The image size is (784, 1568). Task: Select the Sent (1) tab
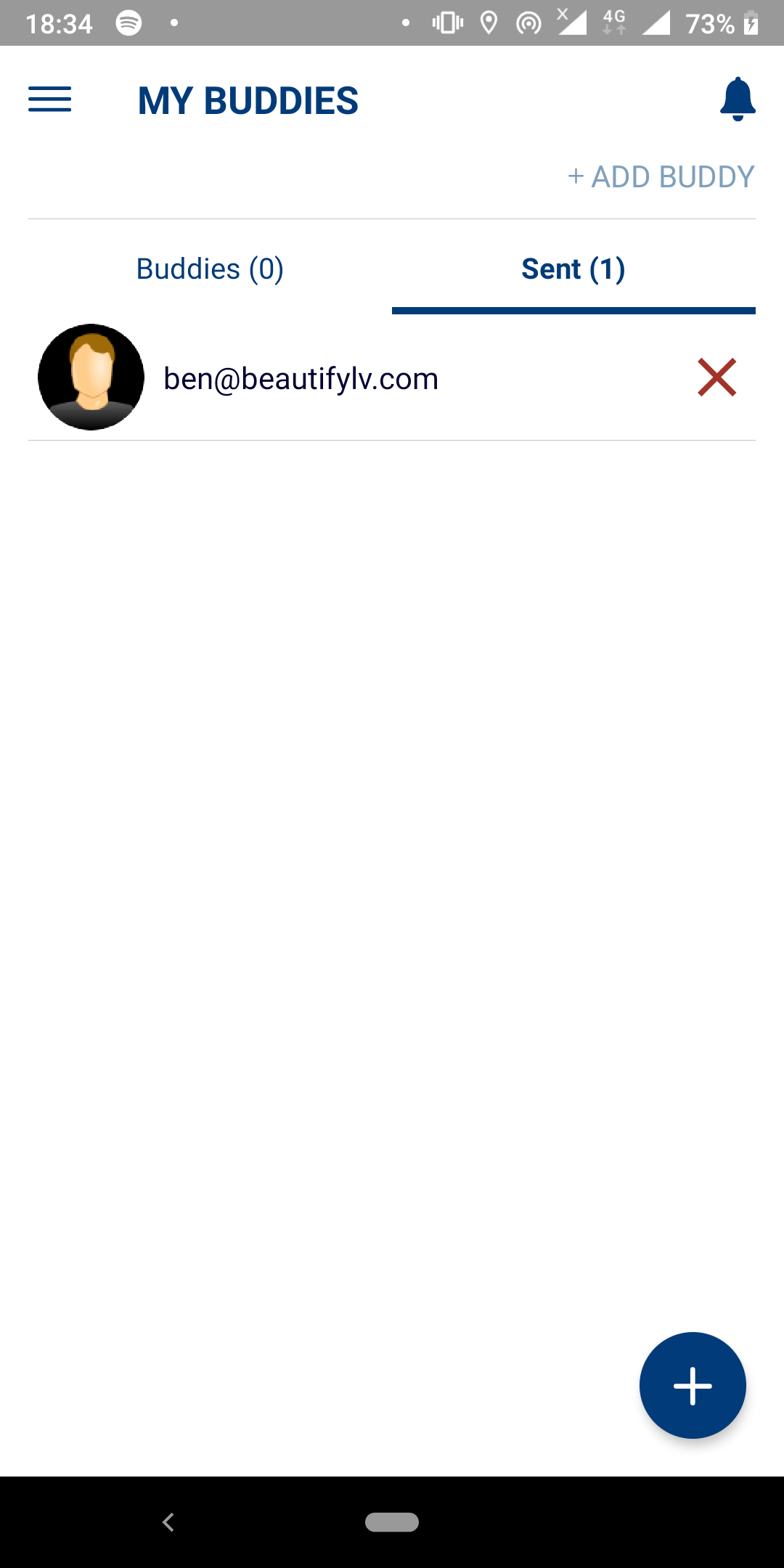pyautogui.click(x=573, y=269)
